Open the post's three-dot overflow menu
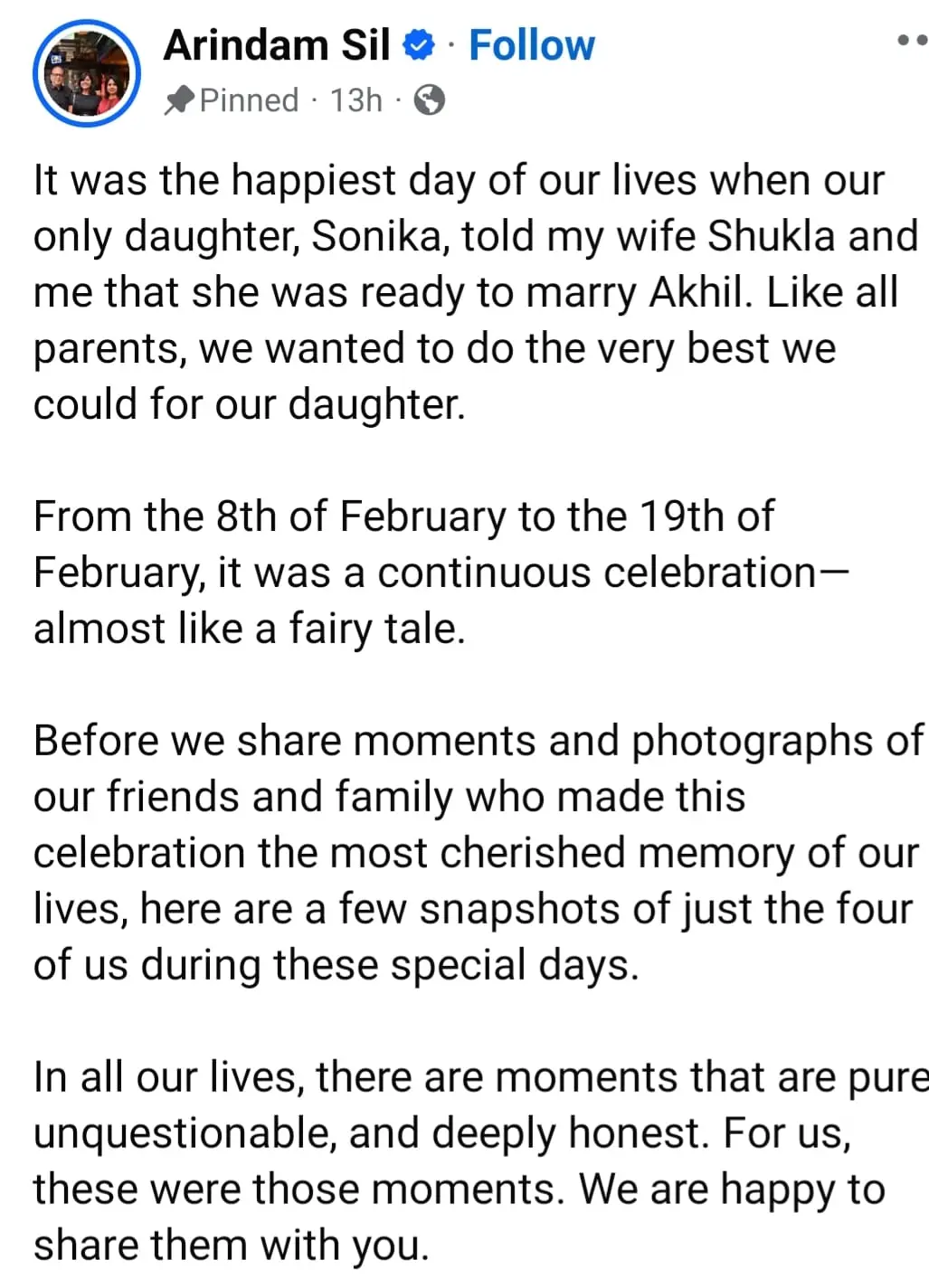The image size is (929, 1288). click(911, 41)
